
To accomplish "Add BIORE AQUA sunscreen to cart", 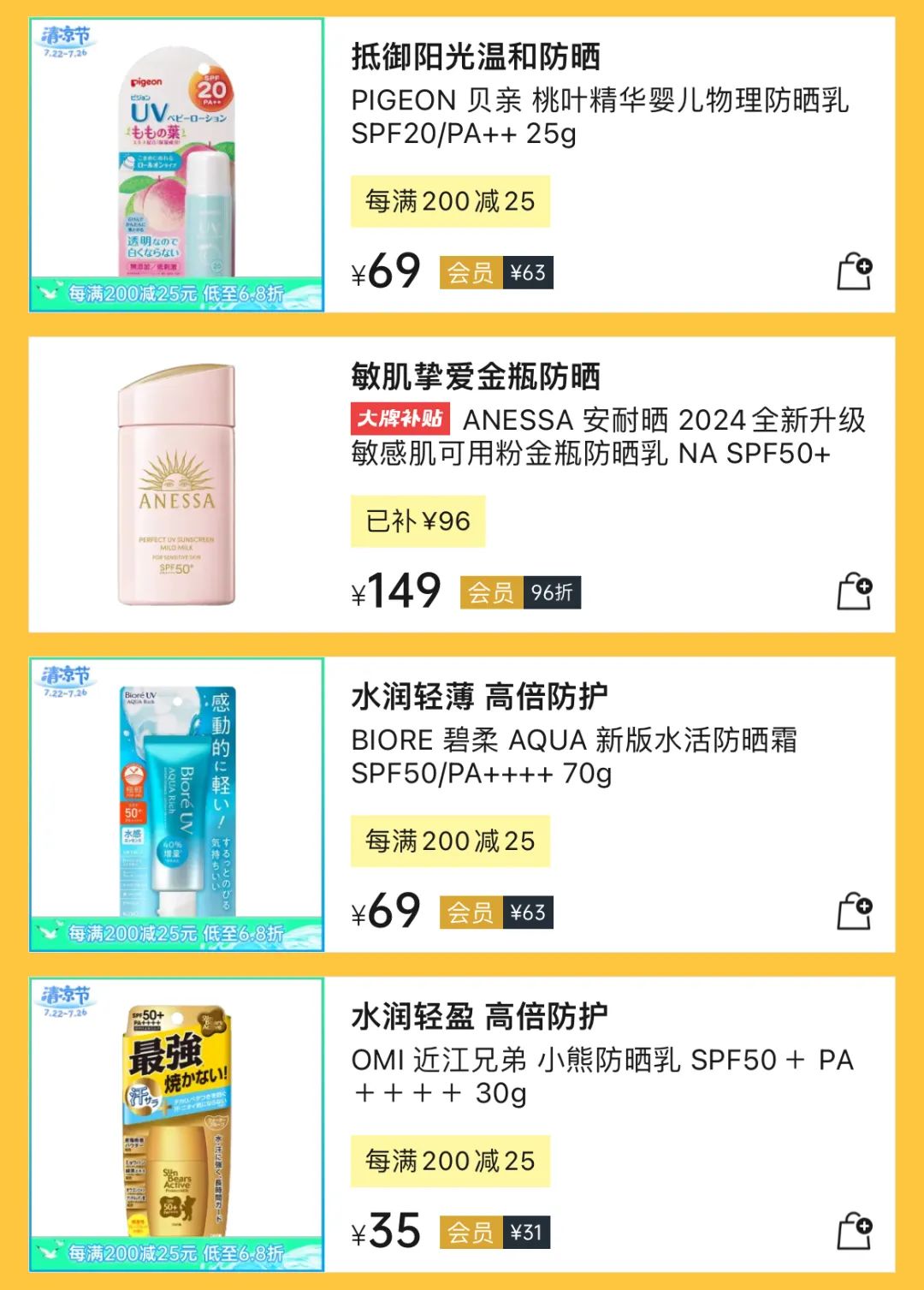I will 853,911.
